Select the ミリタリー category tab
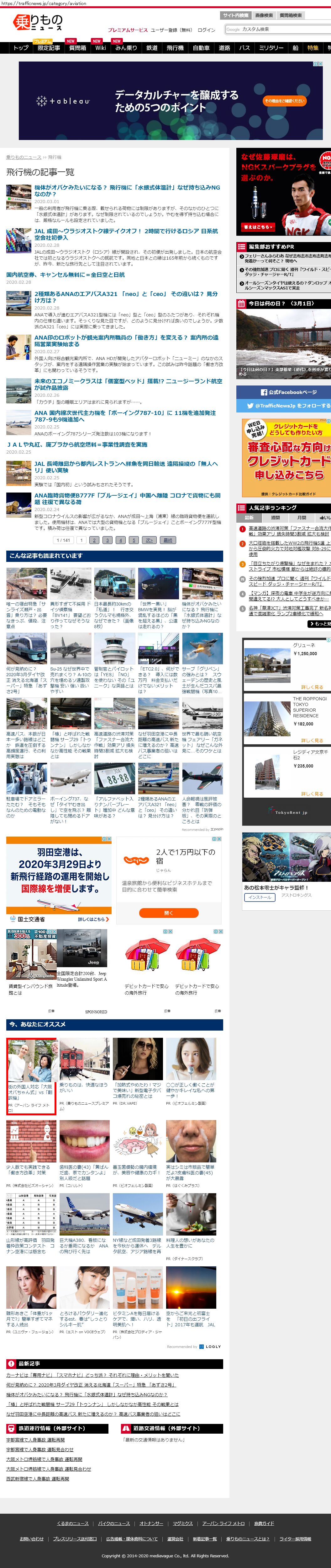Image resolution: width=331 pixels, height=1568 pixels. 271,48
